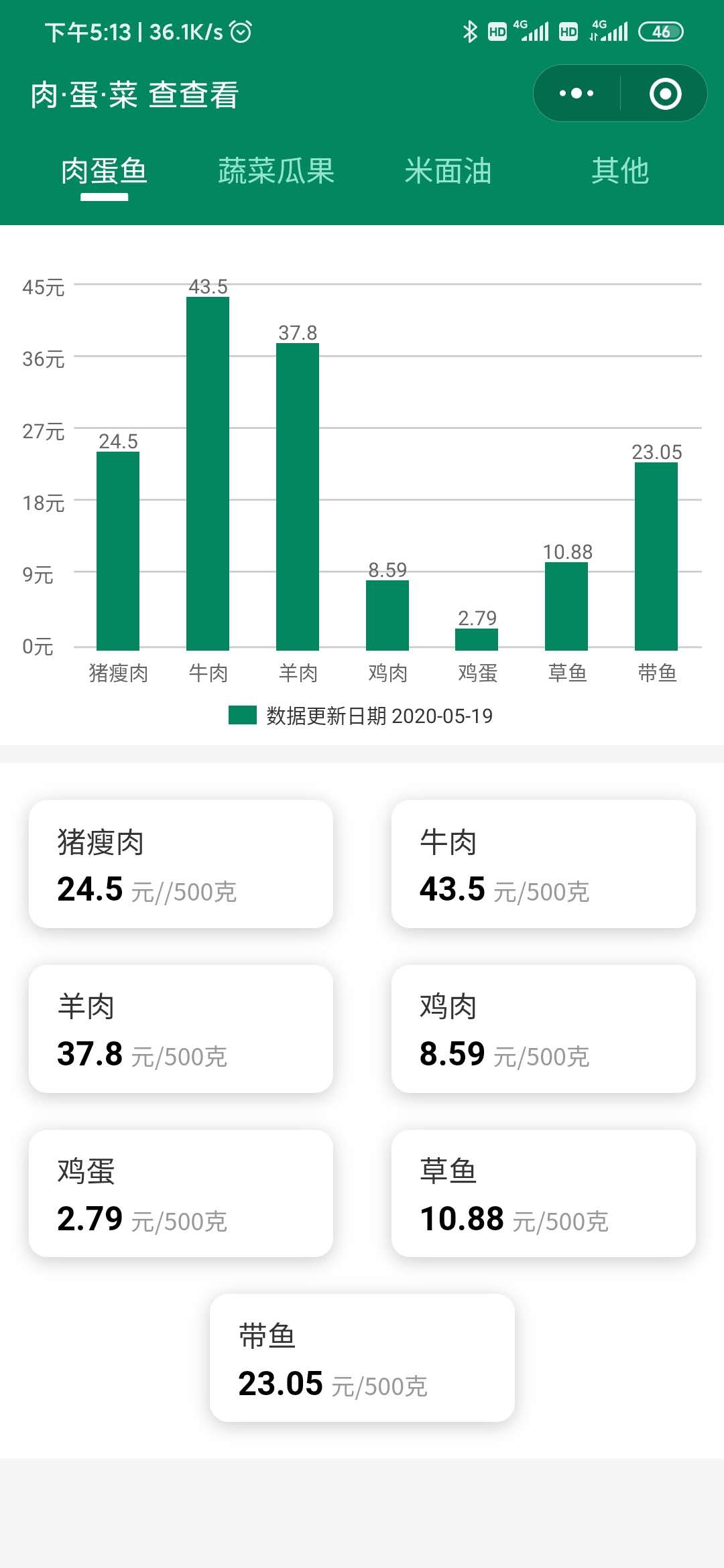Open the 猪瘦肉 price card

[181, 864]
